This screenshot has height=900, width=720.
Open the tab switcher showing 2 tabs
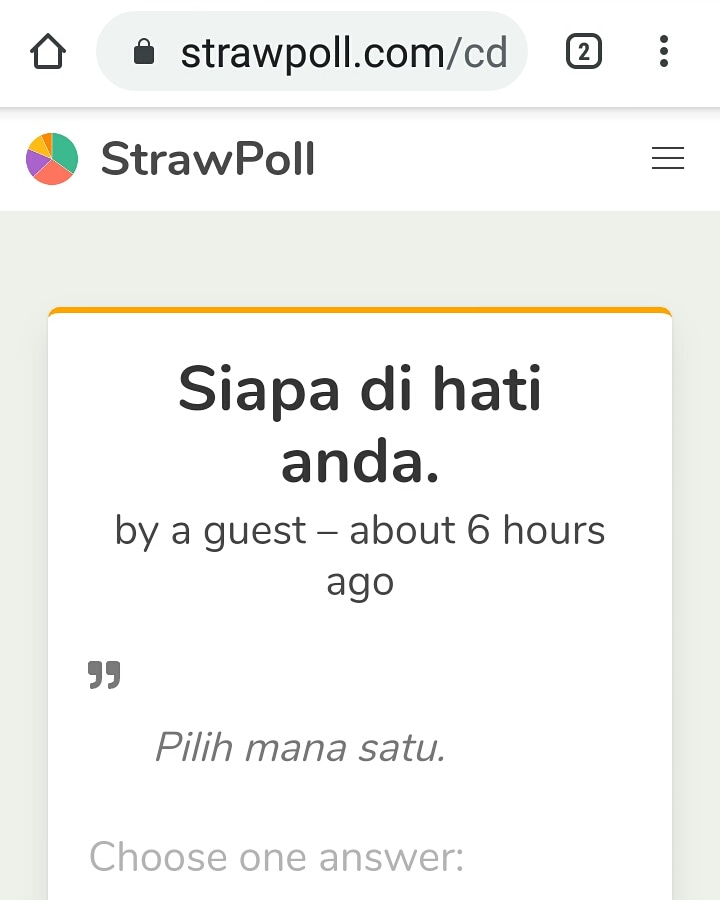click(583, 51)
